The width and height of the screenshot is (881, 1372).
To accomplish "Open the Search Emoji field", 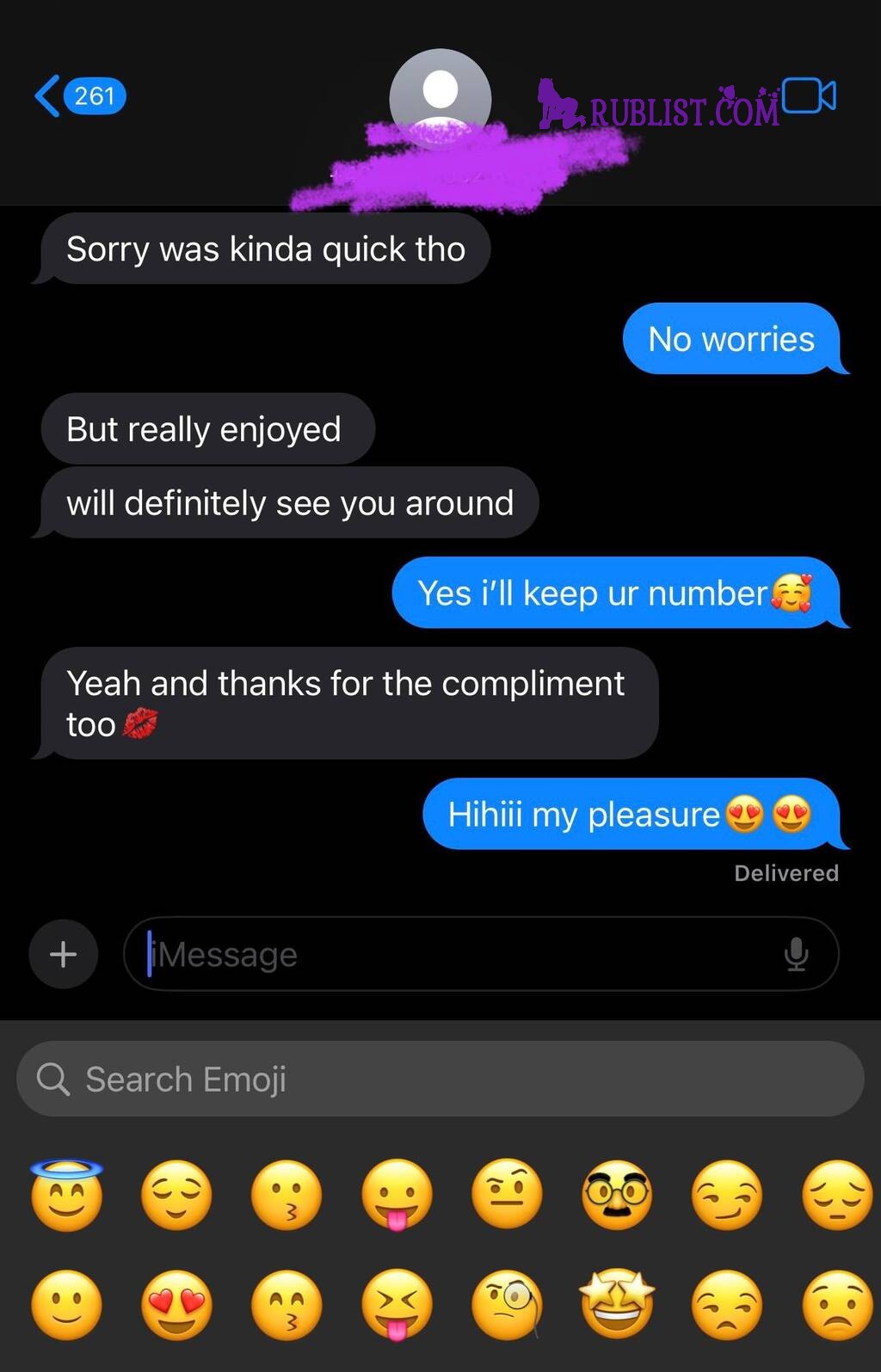I will pyautogui.click(x=440, y=1079).
